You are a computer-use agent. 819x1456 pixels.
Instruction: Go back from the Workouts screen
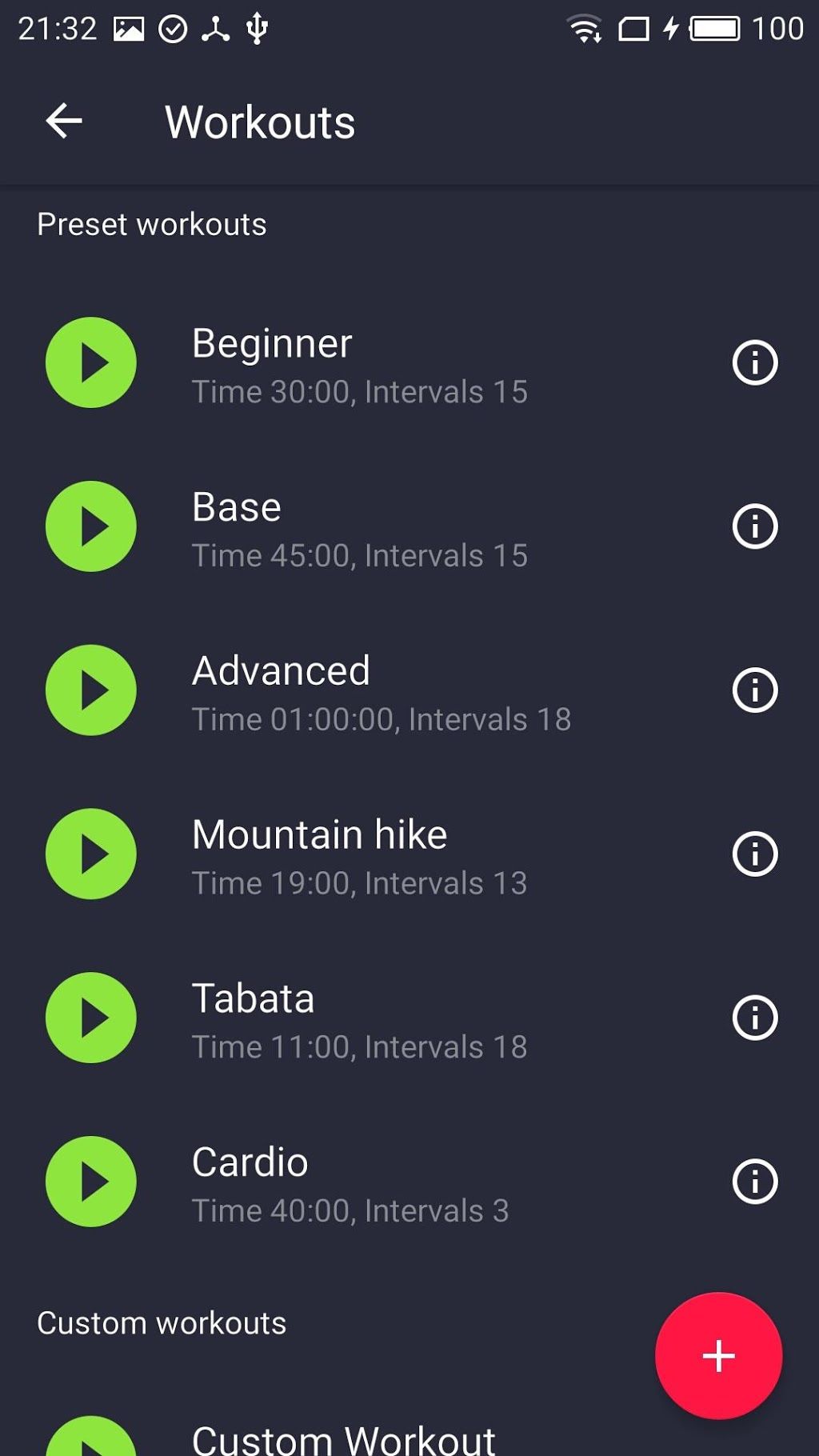coord(64,122)
